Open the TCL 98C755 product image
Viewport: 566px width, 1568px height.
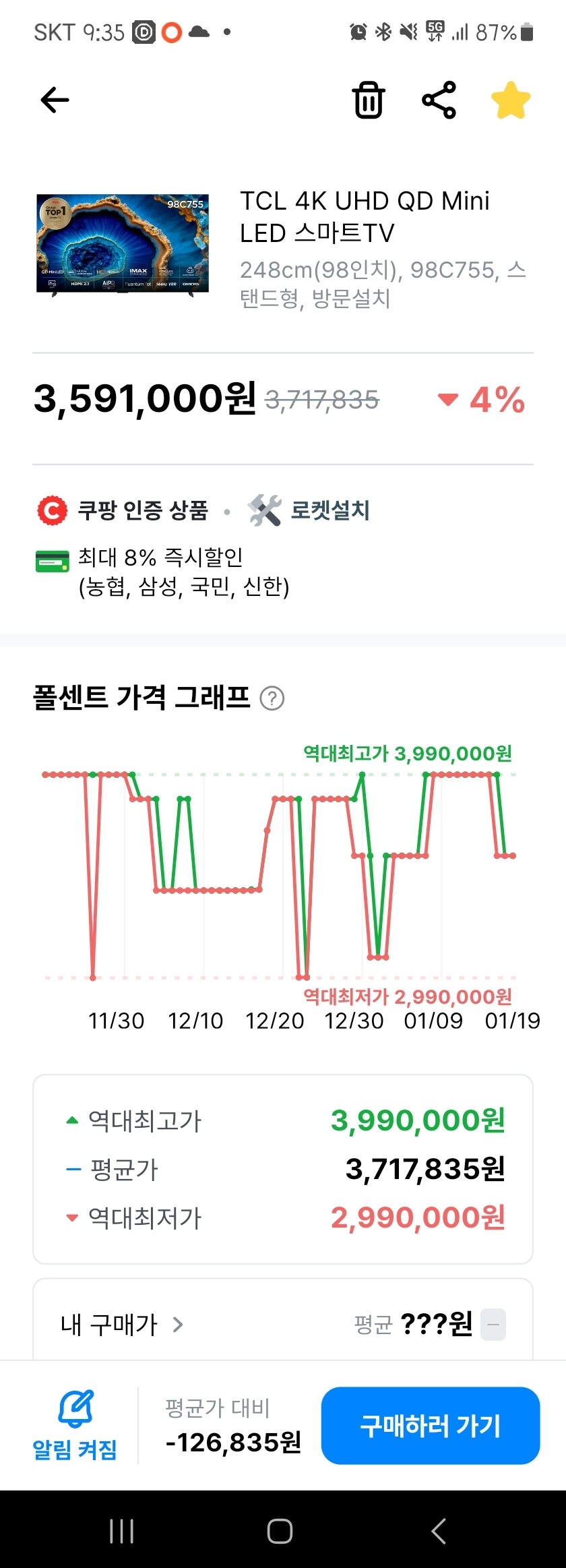tap(123, 245)
